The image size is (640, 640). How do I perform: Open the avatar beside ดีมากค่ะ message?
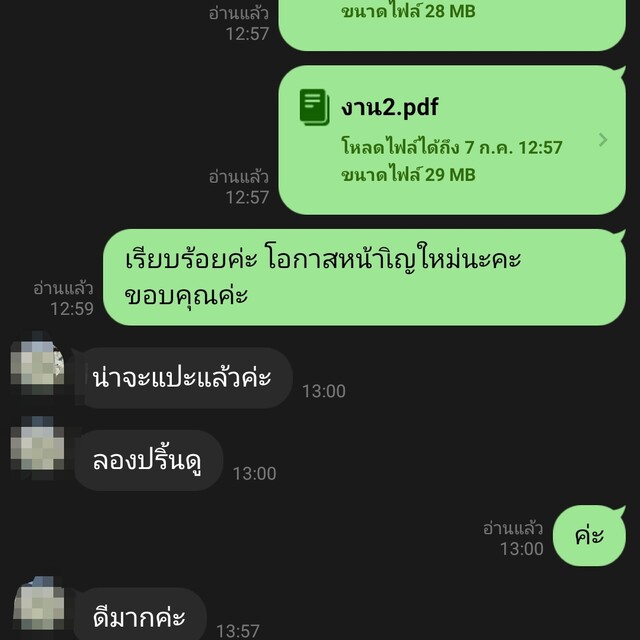[39, 608]
